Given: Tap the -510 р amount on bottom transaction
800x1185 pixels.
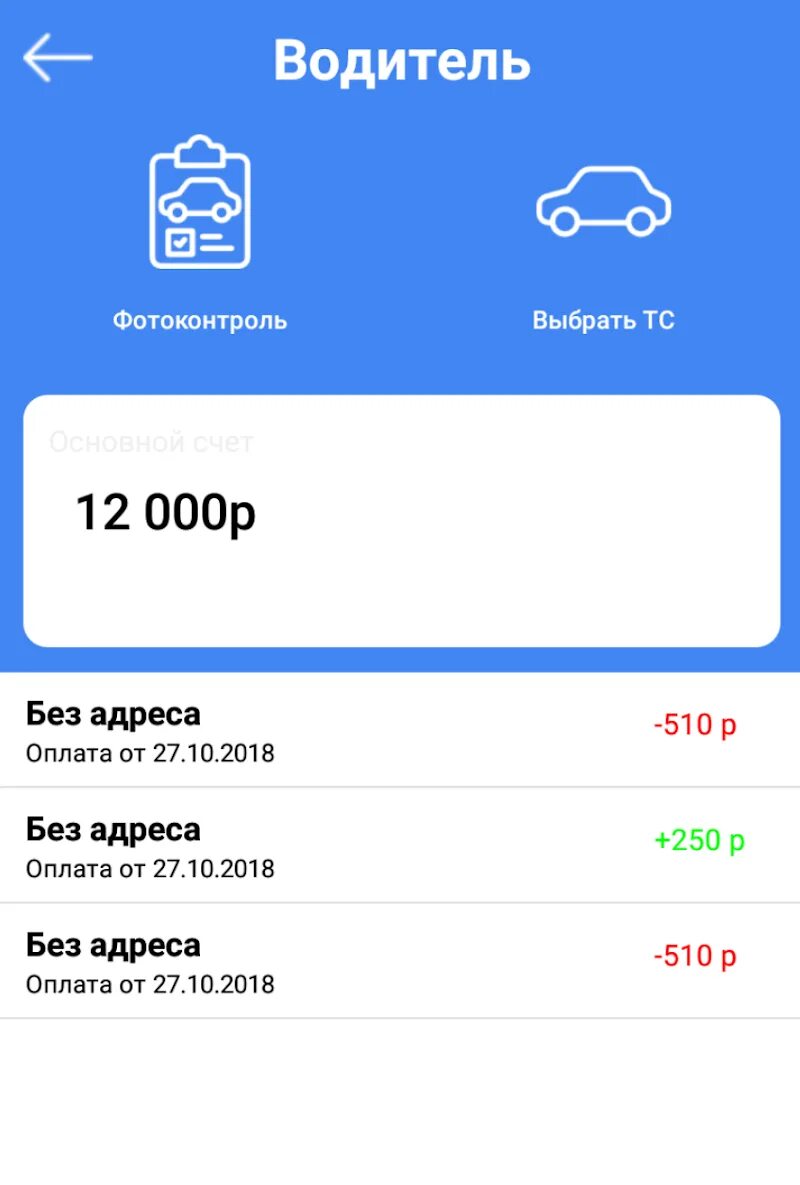Looking at the screenshot, I should 694,956.
